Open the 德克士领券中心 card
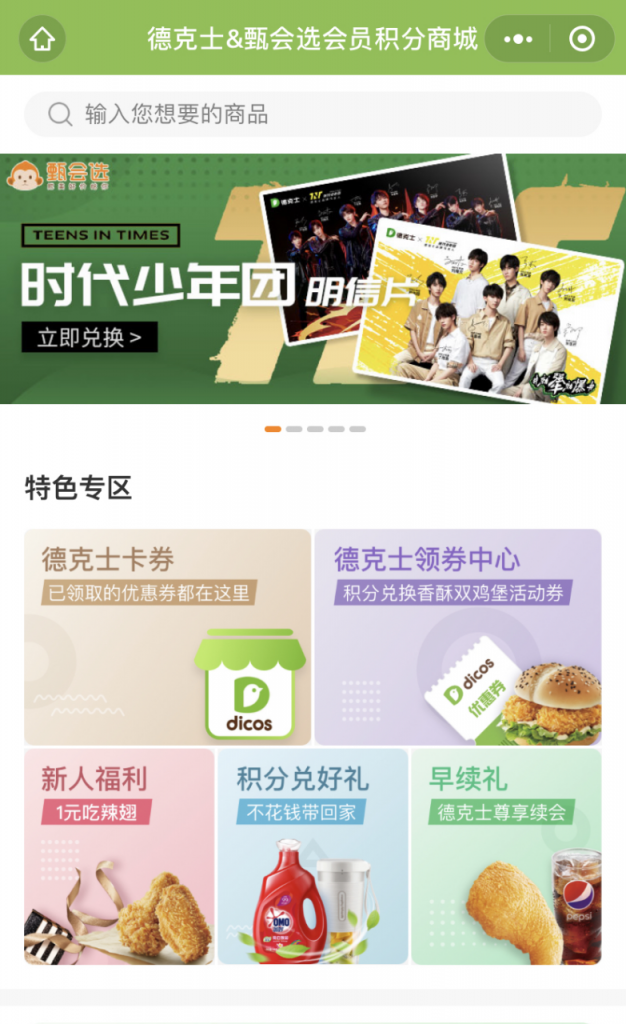The height and width of the screenshot is (1024, 626). click(458, 637)
